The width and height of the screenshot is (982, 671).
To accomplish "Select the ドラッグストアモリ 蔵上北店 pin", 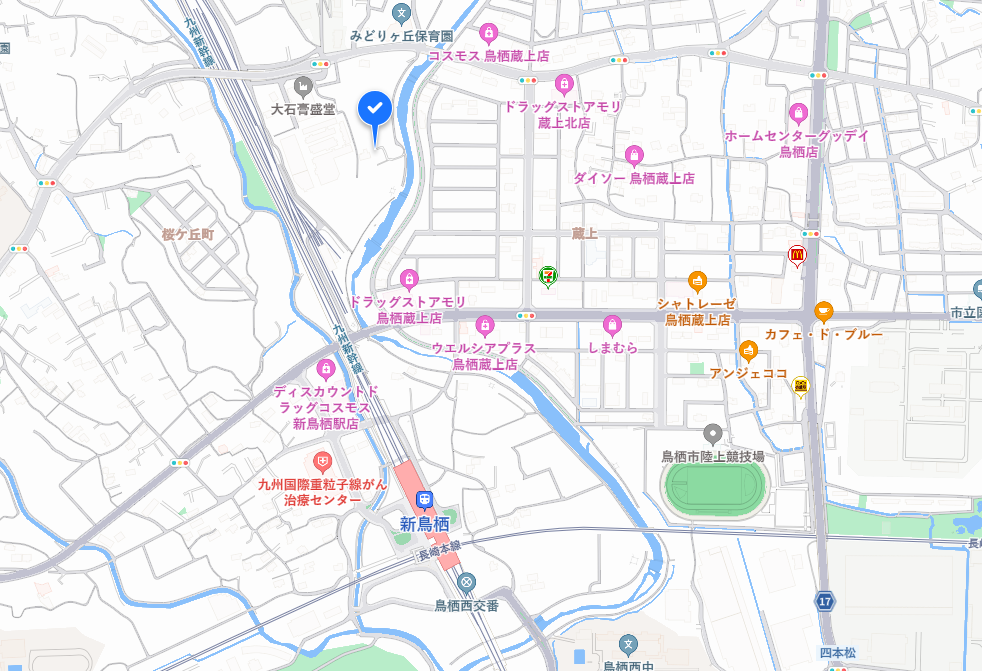I will click(563, 83).
